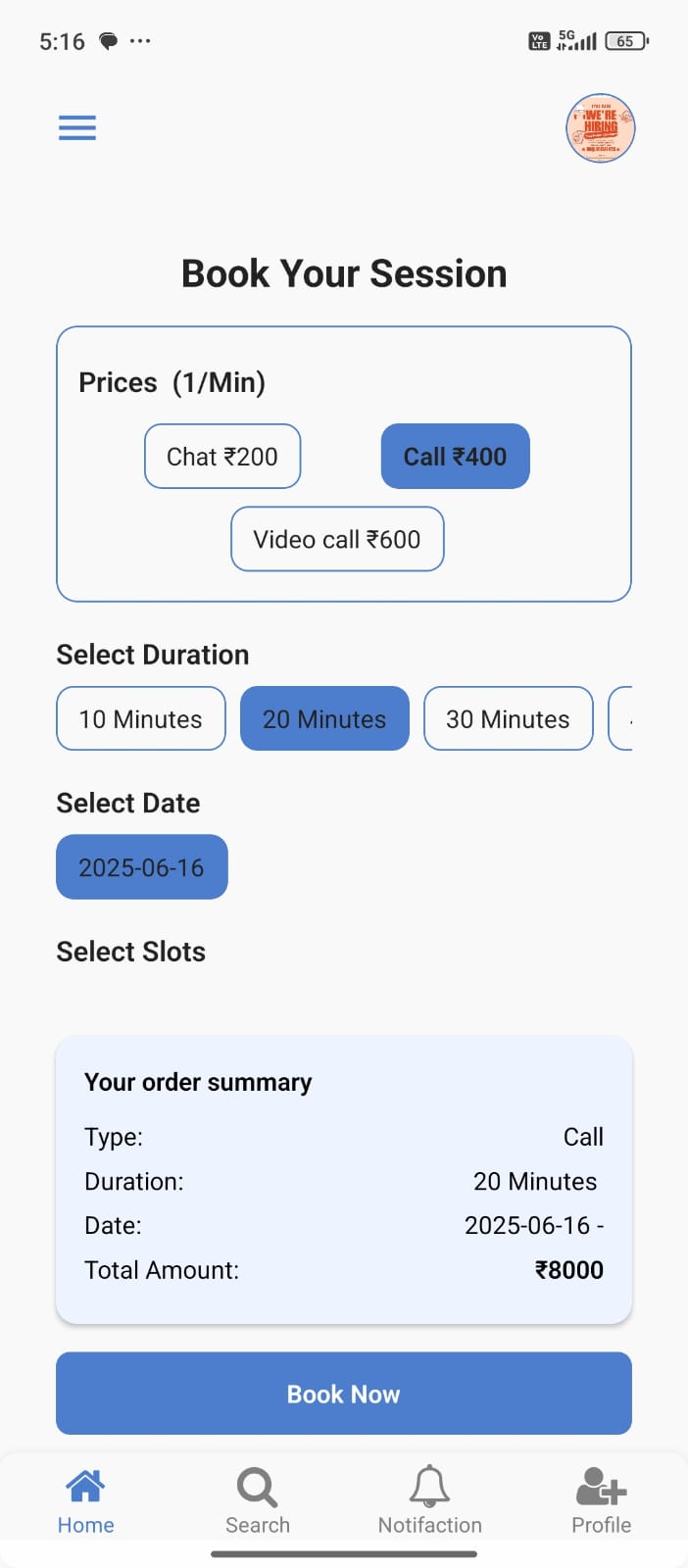Tap the Book Now button
The height and width of the screenshot is (1568, 688).
344,1394
